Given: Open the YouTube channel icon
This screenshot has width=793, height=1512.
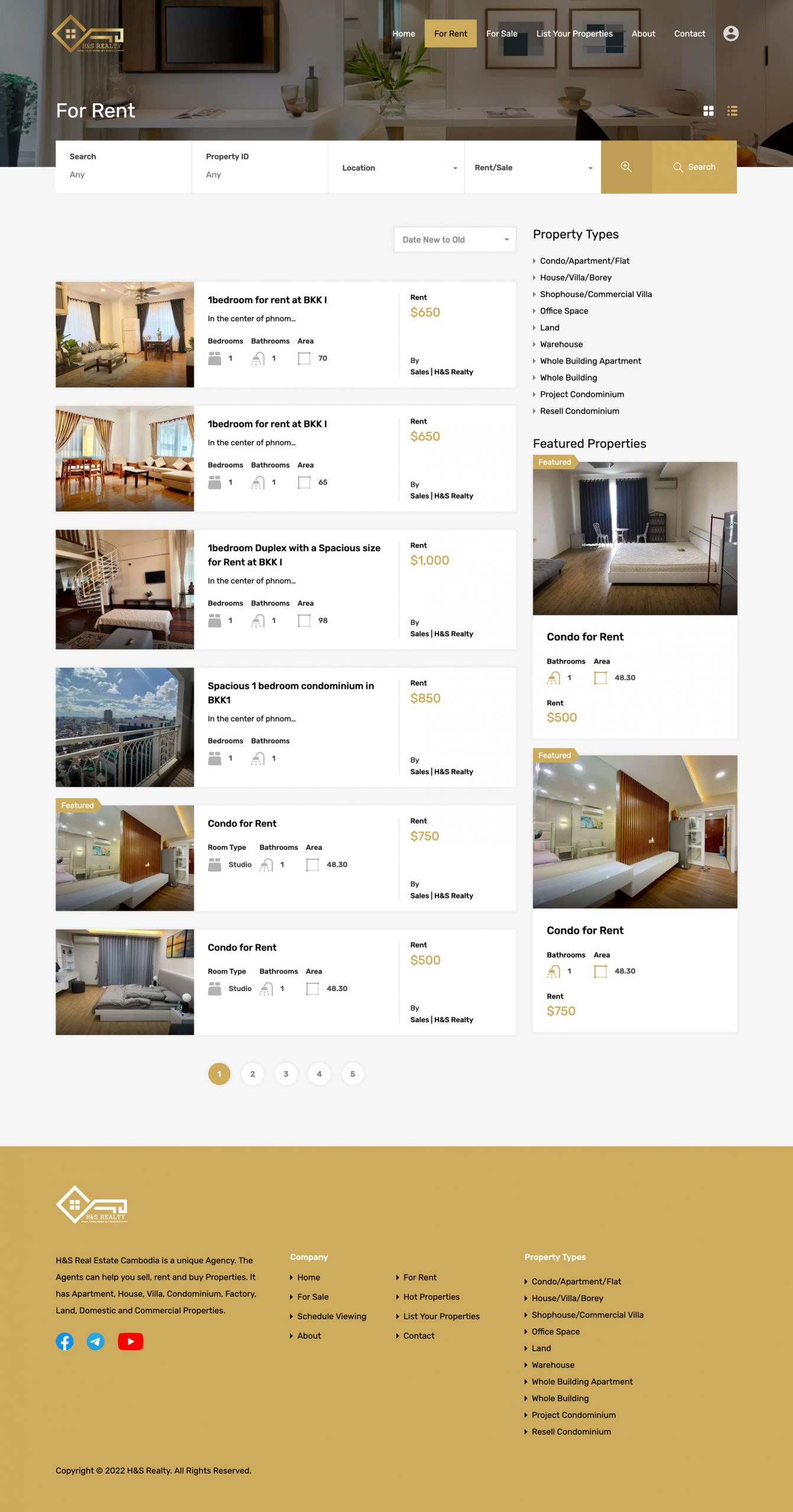Looking at the screenshot, I should coord(131,1341).
